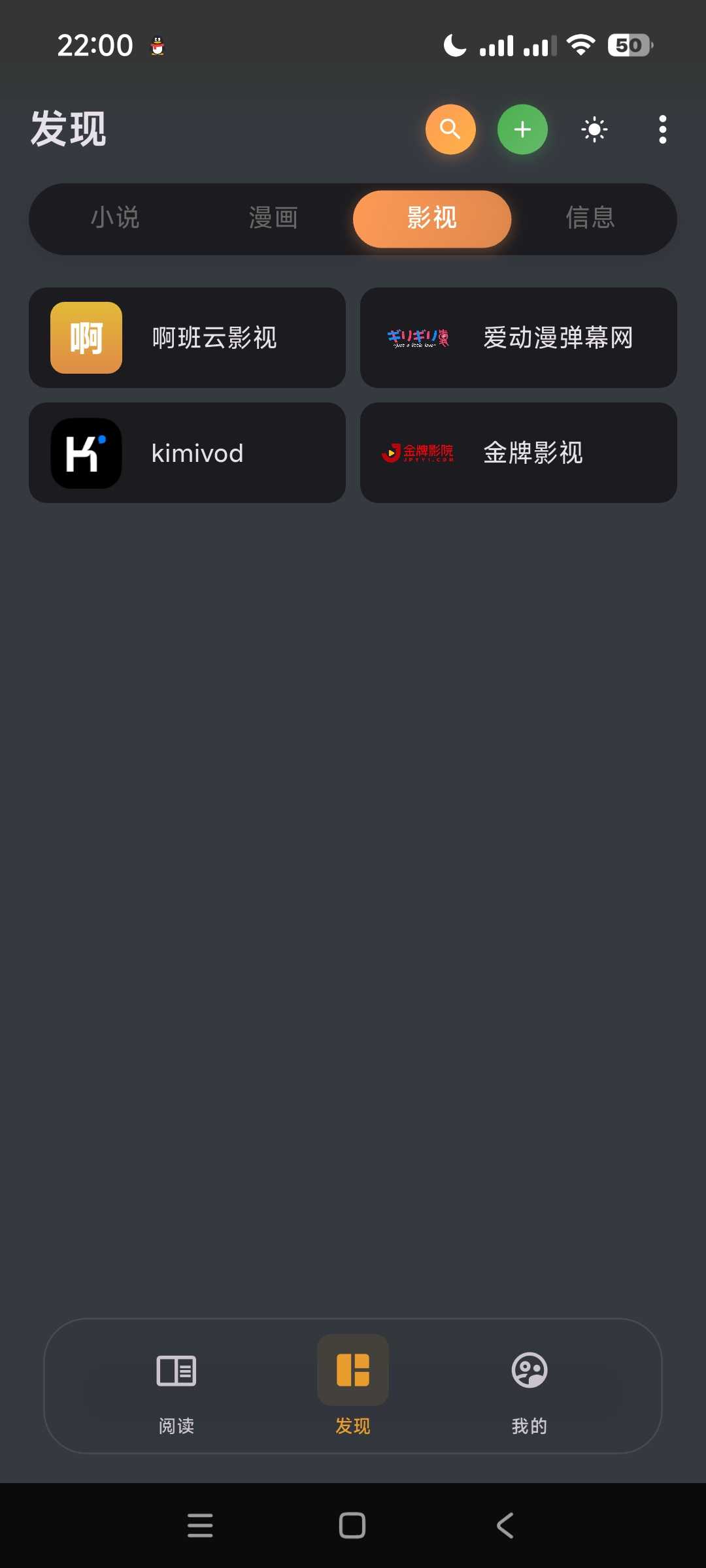
Task: Toggle the brightness theme icon
Action: [594, 129]
